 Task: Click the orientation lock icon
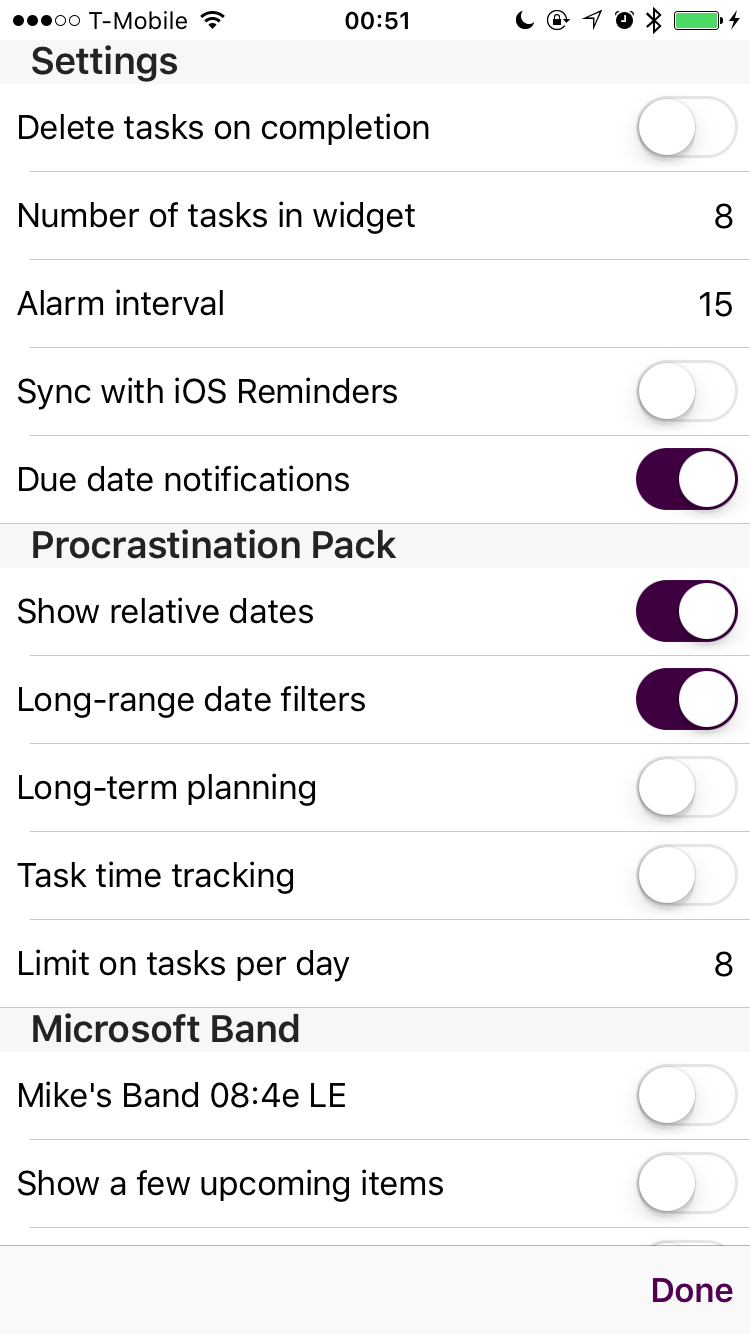tap(557, 18)
